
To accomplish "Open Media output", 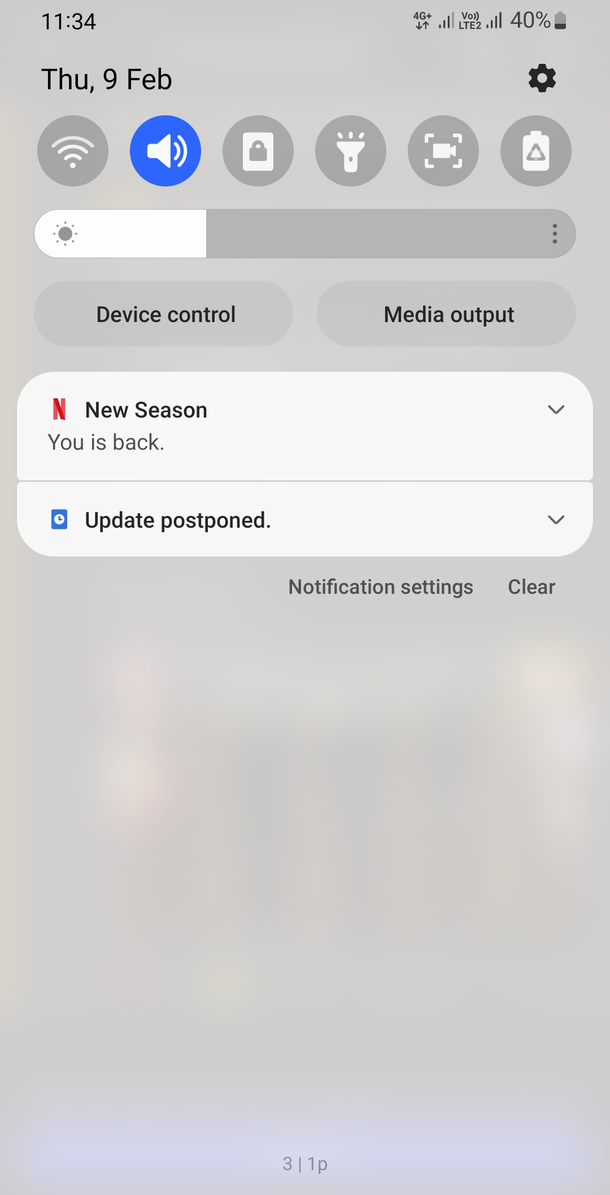I will pyautogui.click(x=447, y=314).
